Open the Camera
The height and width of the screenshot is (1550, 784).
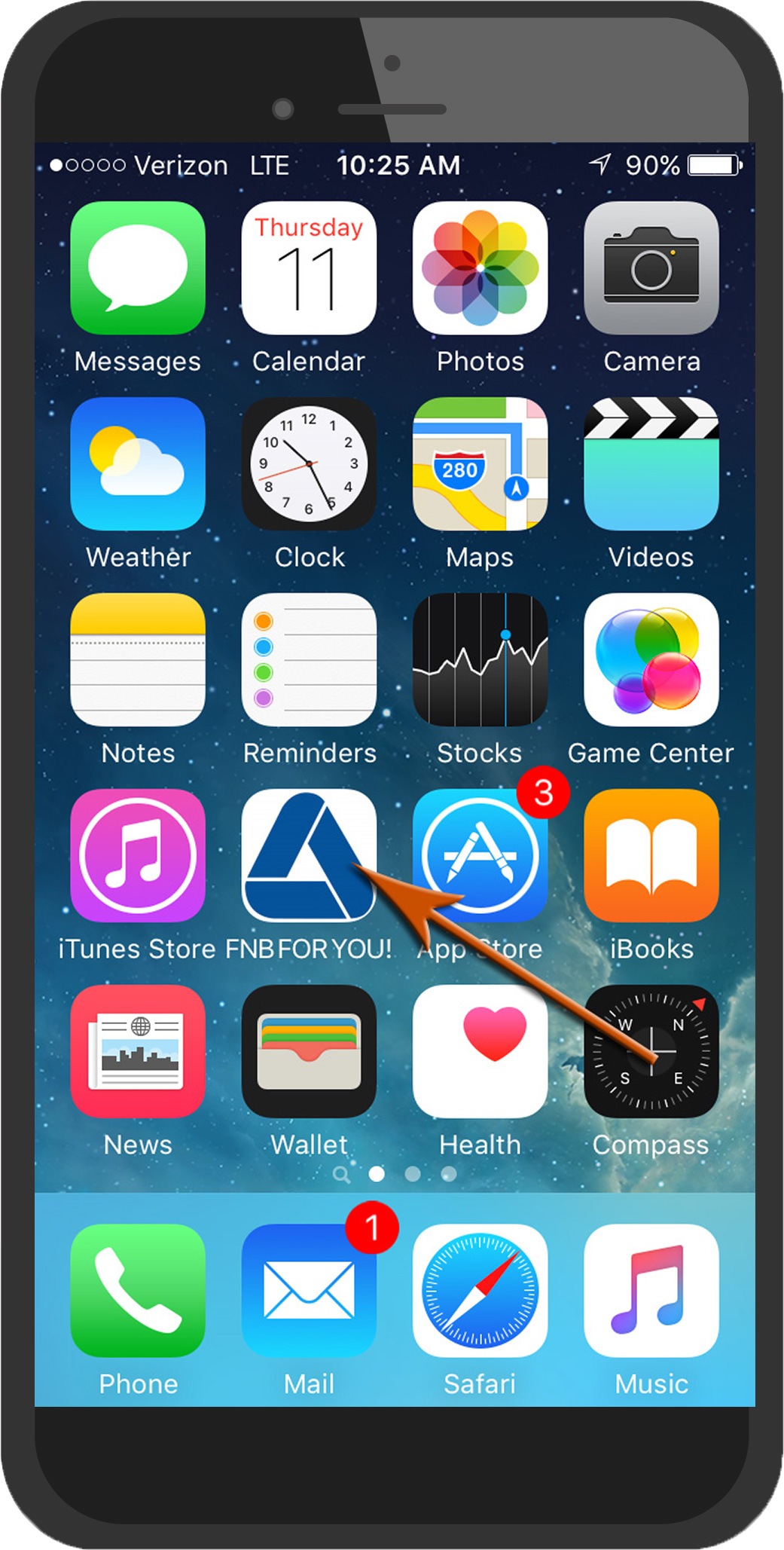pyautogui.click(x=651, y=268)
